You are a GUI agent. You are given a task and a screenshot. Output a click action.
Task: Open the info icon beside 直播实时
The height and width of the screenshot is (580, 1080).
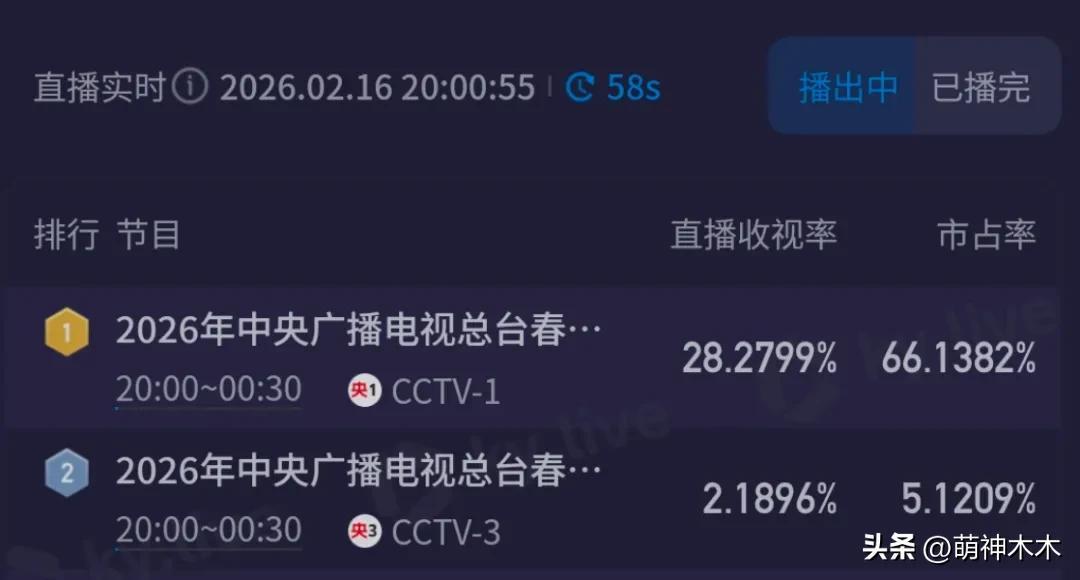coord(190,87)
